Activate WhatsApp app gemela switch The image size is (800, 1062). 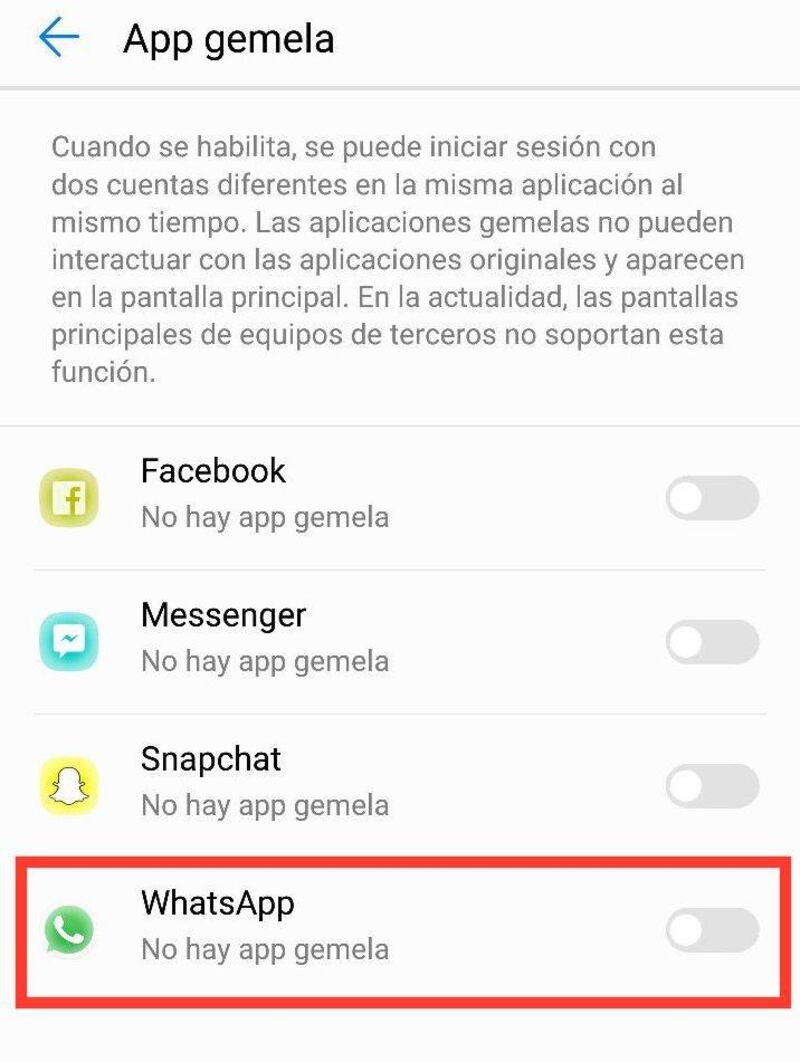pos(712,930)
